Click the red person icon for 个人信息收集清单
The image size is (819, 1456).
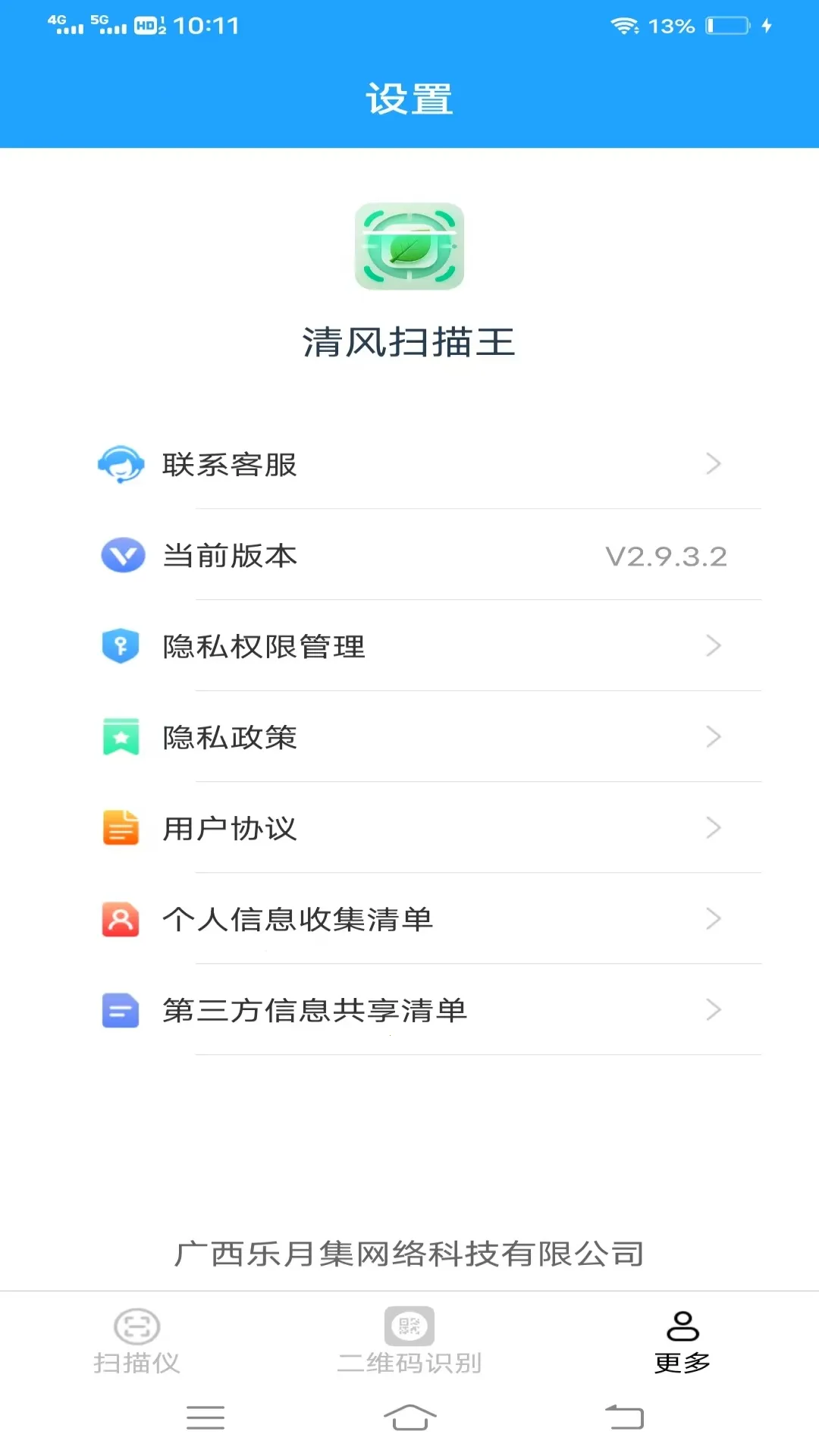coord(121,919)
